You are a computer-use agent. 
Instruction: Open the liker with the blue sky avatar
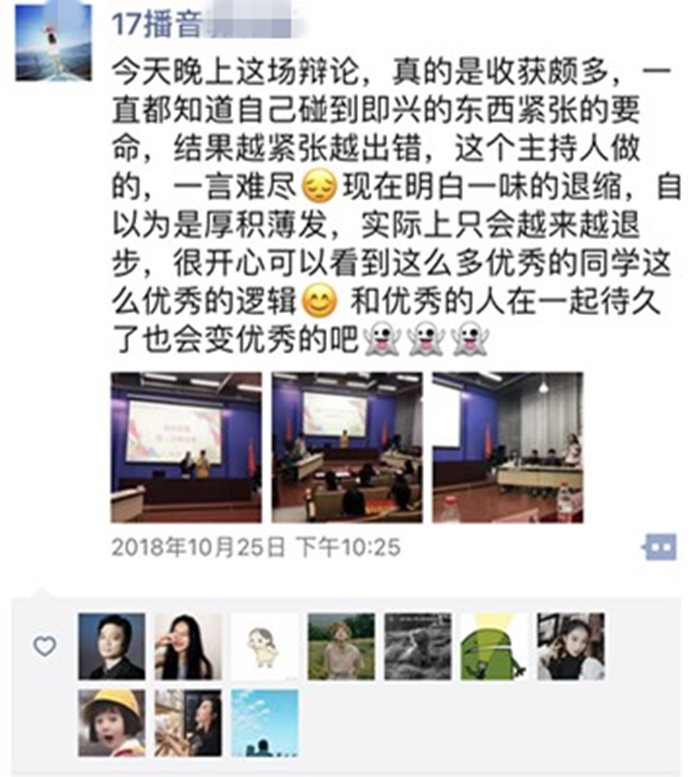(265, 723)
